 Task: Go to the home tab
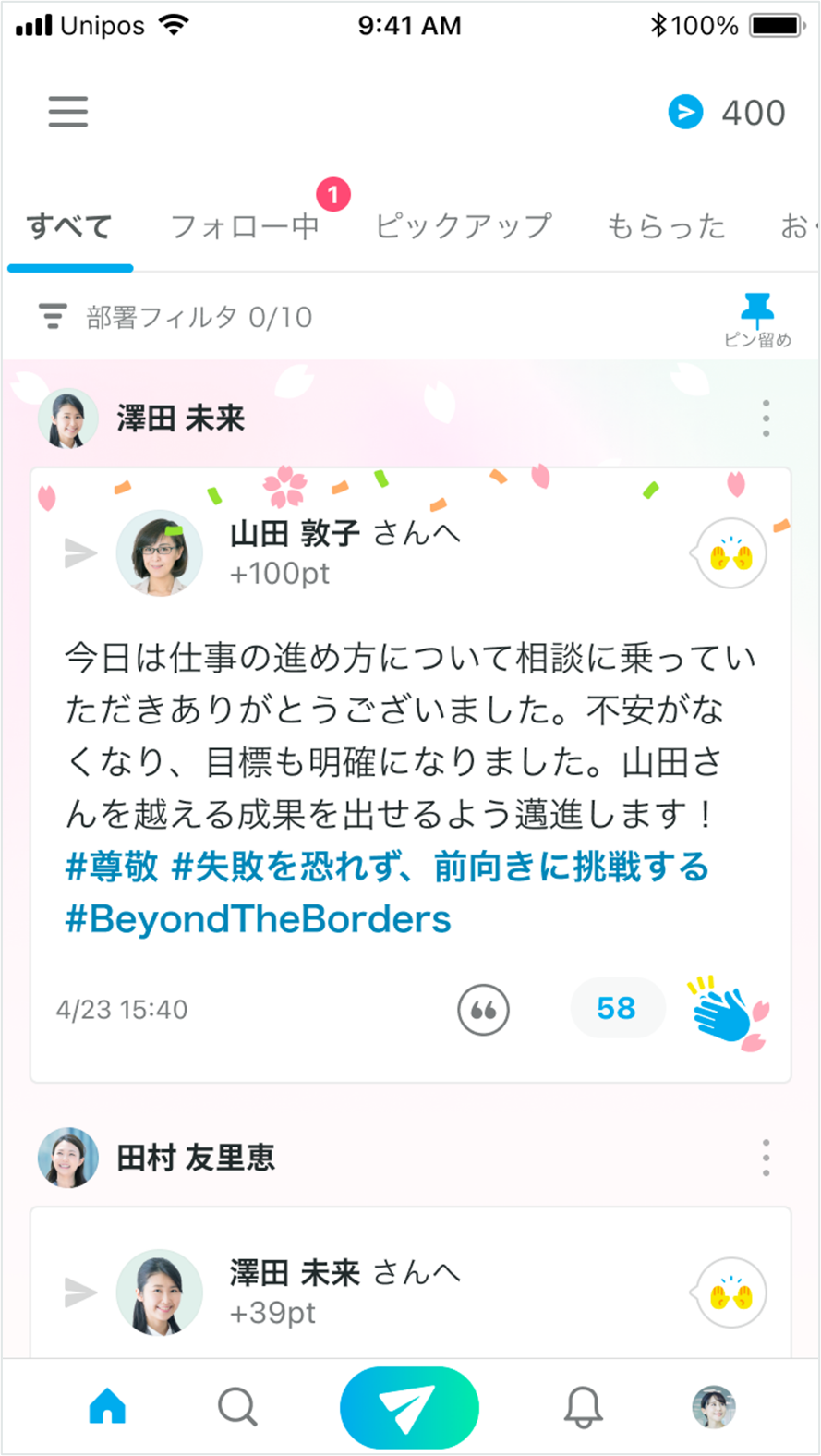click(107, 1407)
